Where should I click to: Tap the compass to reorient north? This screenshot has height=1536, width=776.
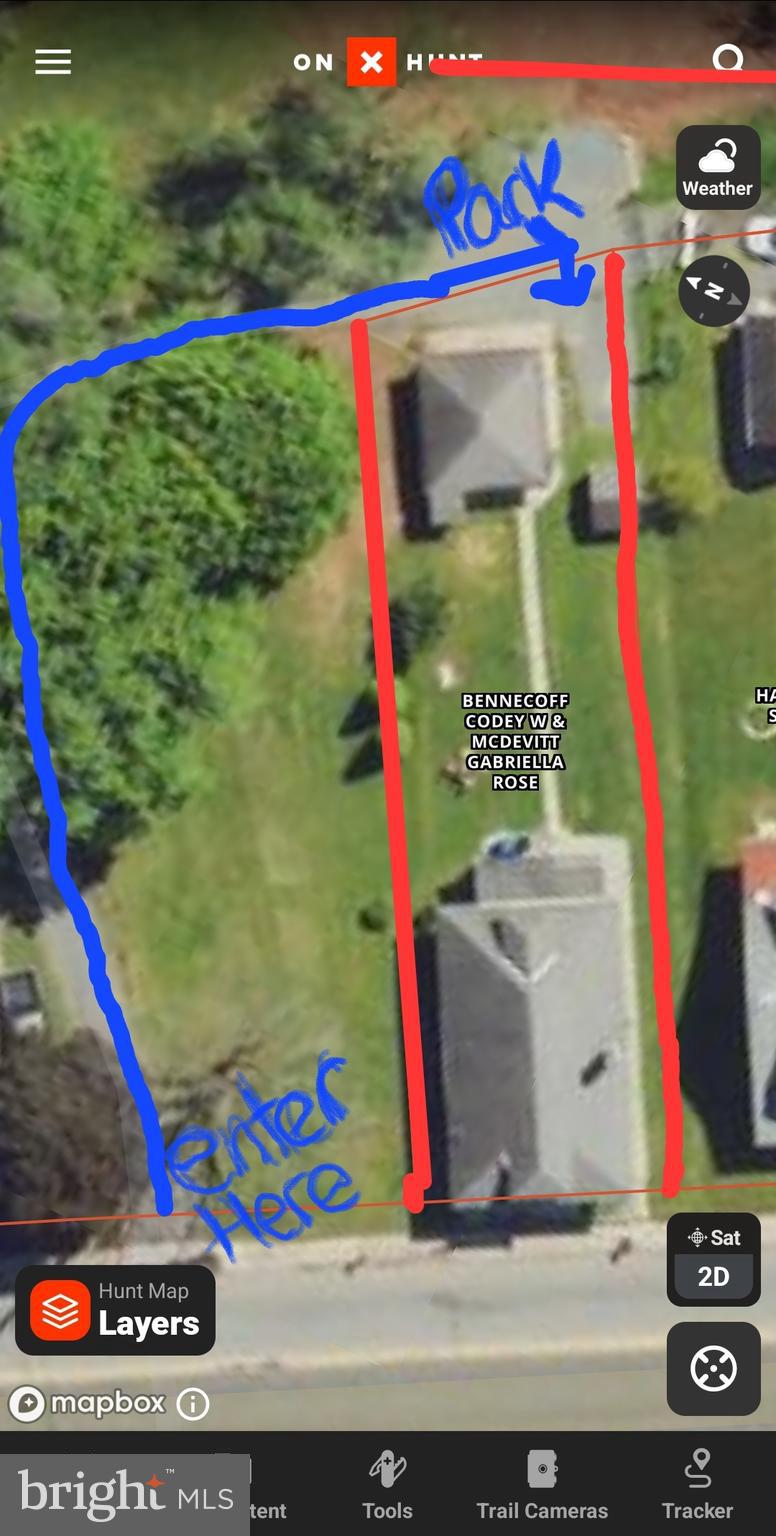[713, 291]
